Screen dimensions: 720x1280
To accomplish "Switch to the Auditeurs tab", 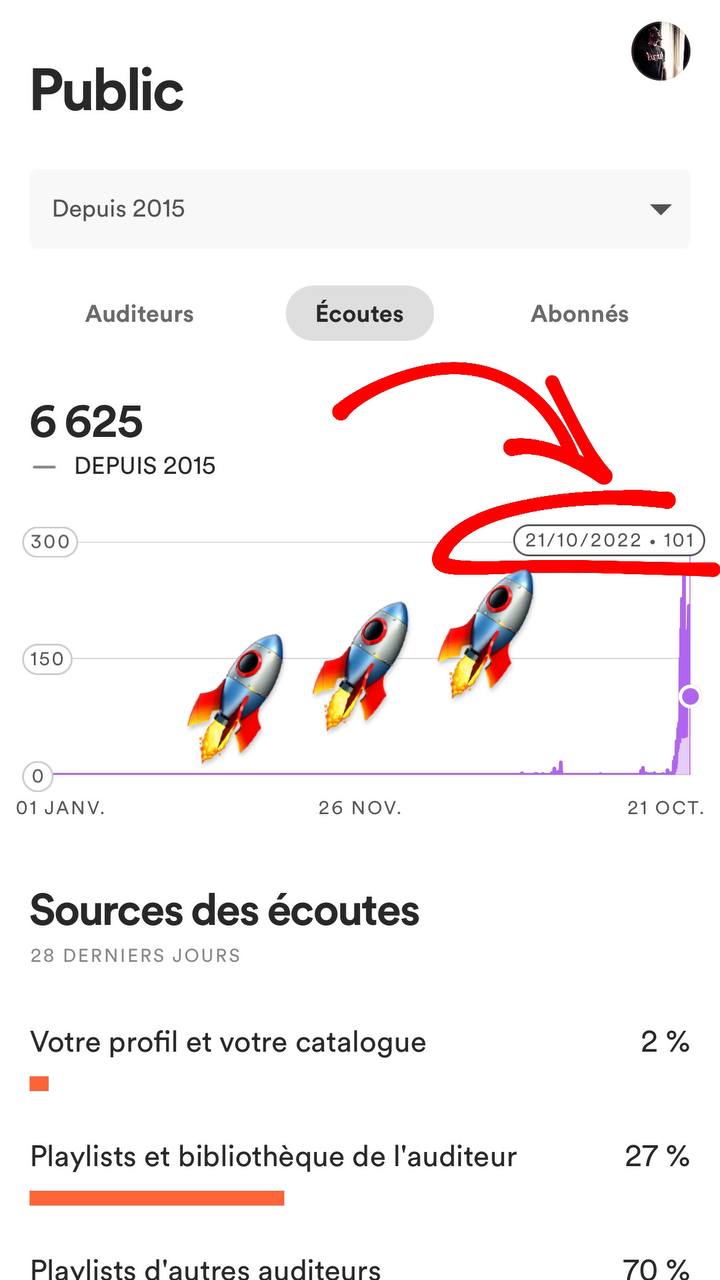I will pyautogui.click(x=140, y=313).
